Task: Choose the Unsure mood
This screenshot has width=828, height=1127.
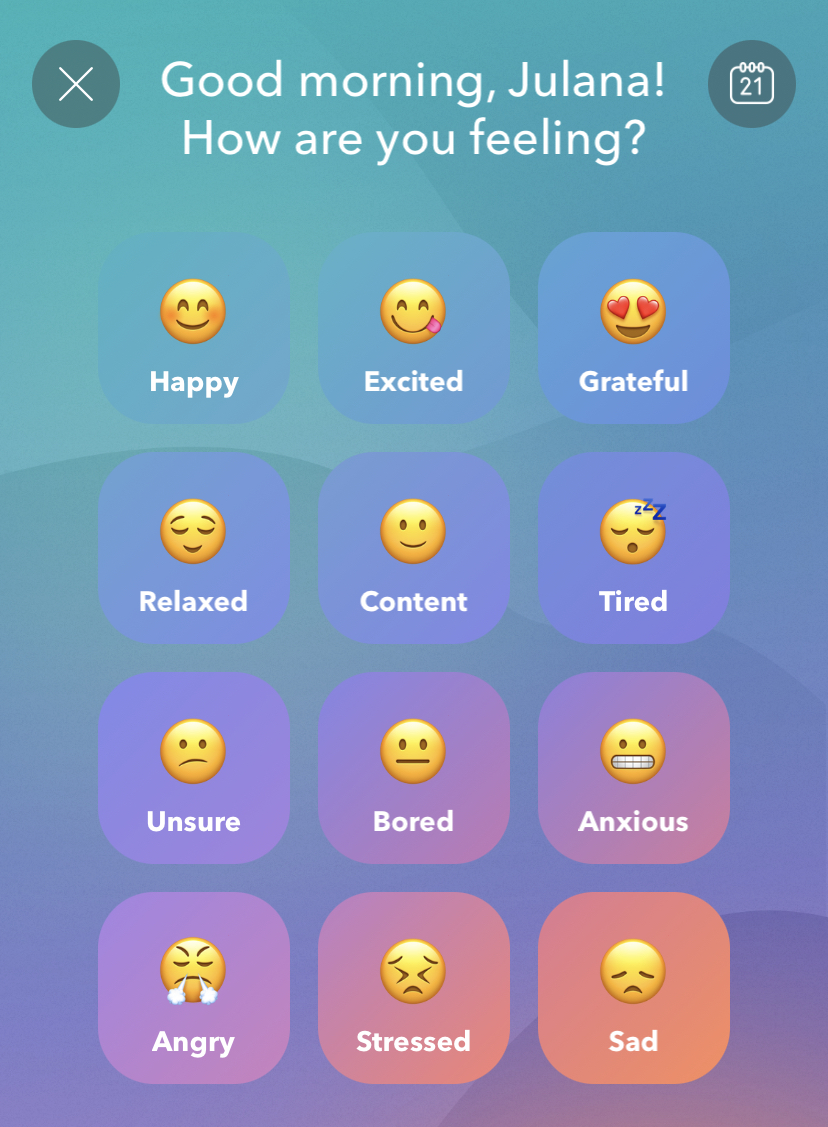Action: (x=194, y=768)
